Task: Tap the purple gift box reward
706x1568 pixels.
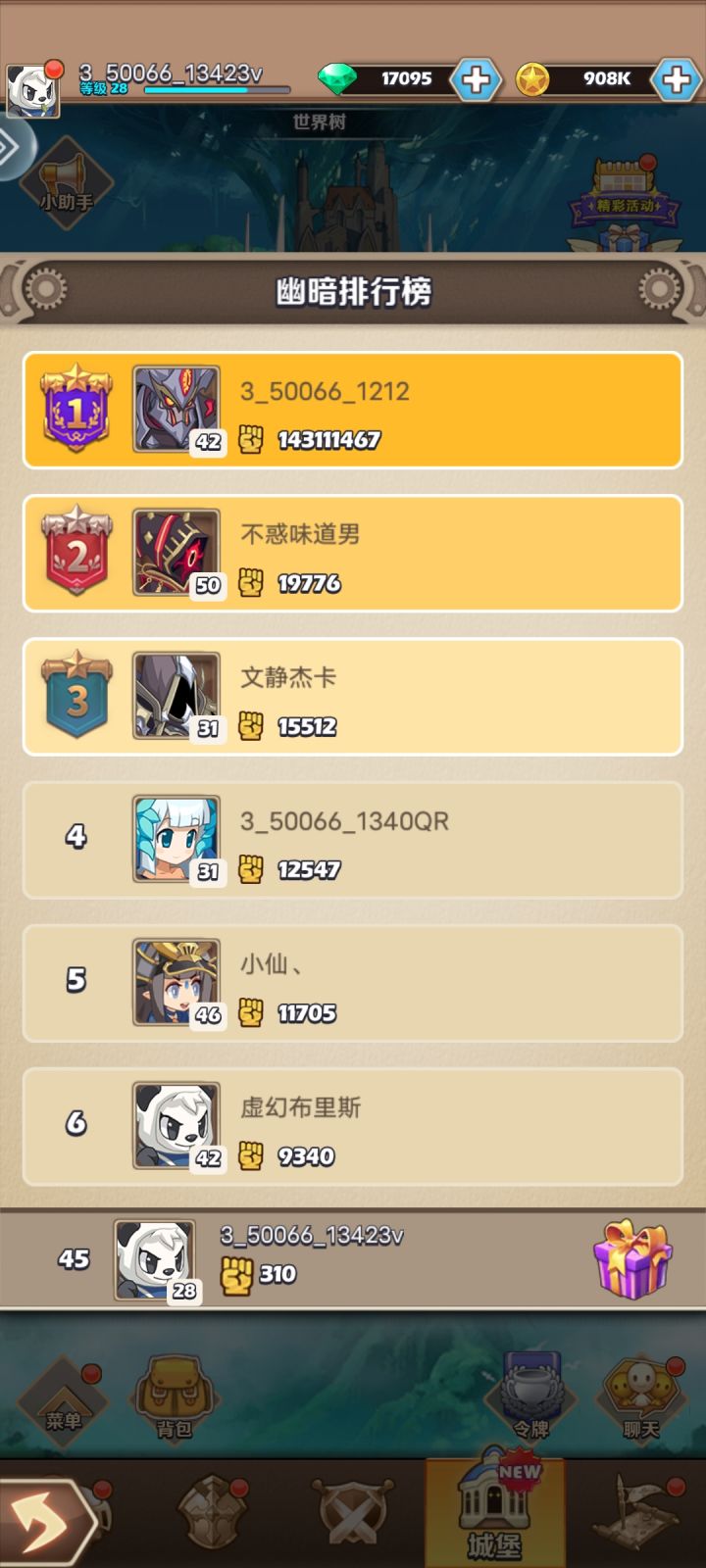Action: pos(632,1259)
